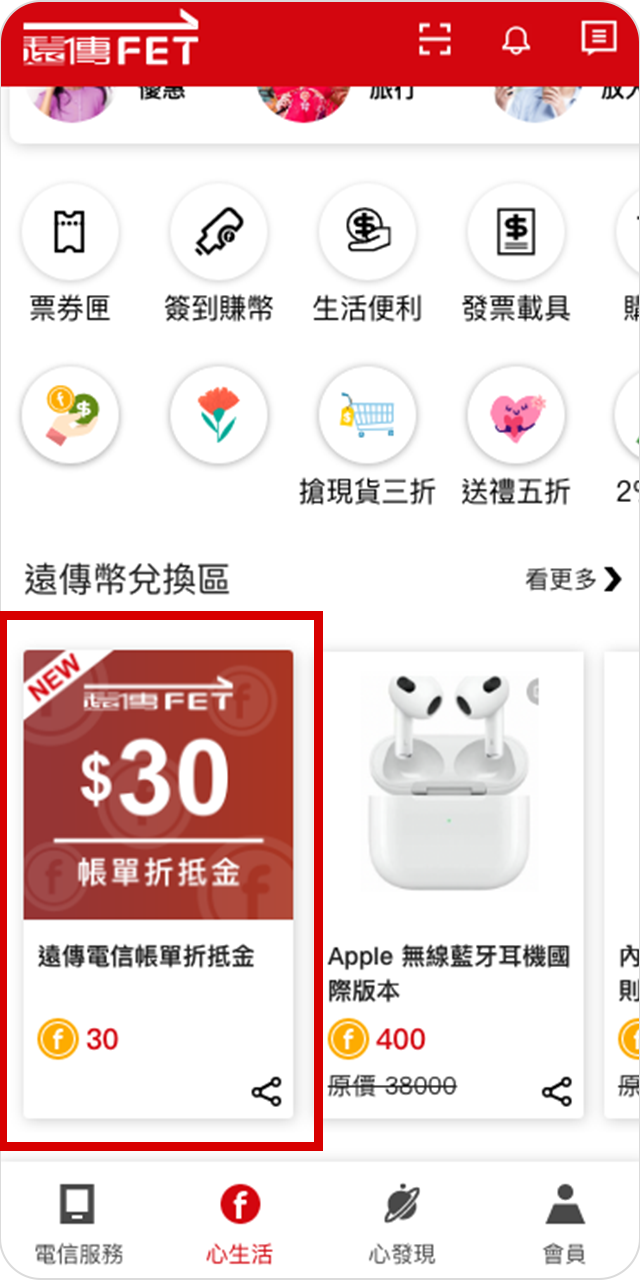Image resolution: width=640 pixels, height=1280 pixels.
Task: Open the red carnation flower shortcut
Action: [219, 415]
